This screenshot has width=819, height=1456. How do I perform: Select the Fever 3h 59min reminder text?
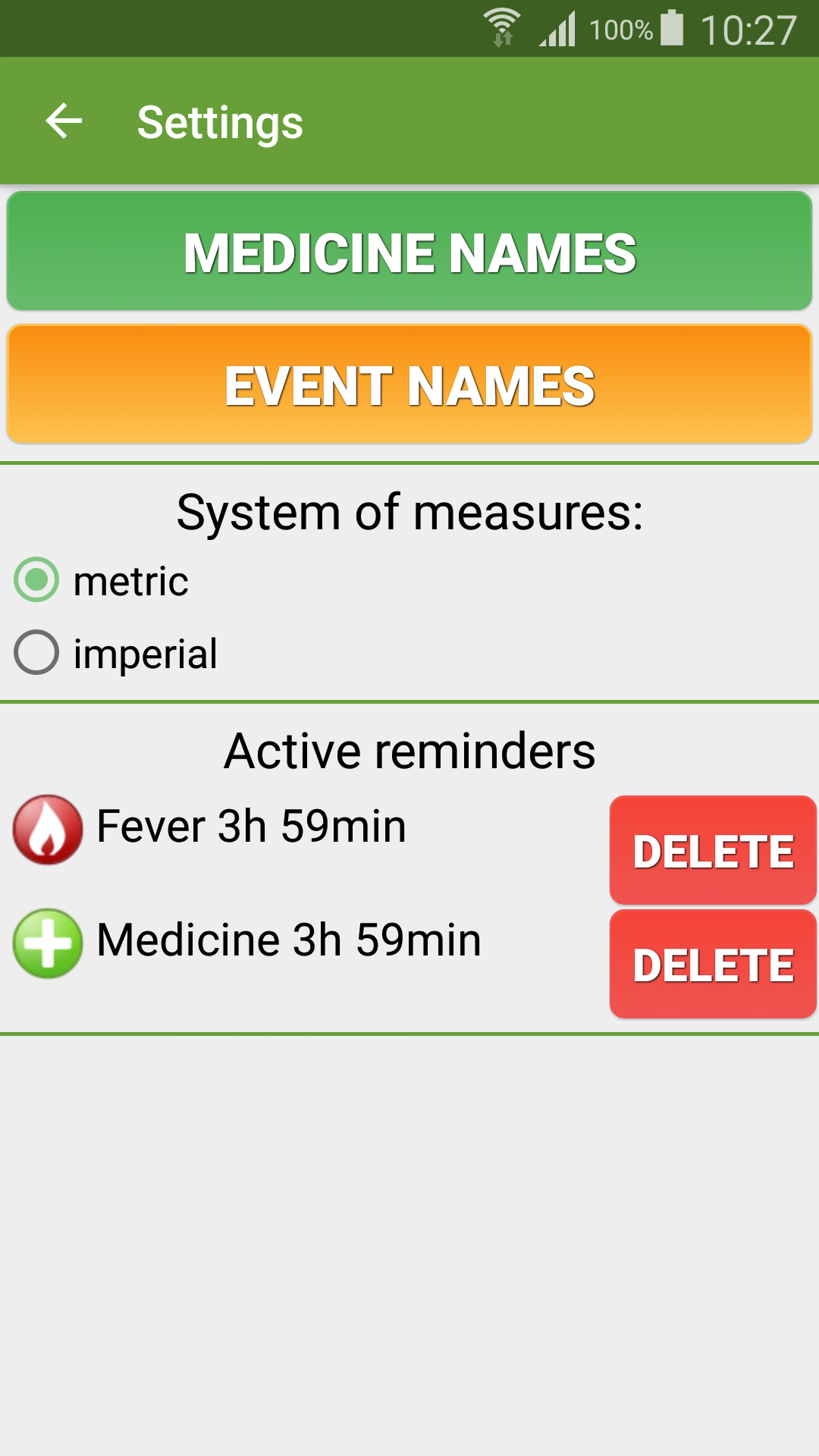[x=250, y=827]
